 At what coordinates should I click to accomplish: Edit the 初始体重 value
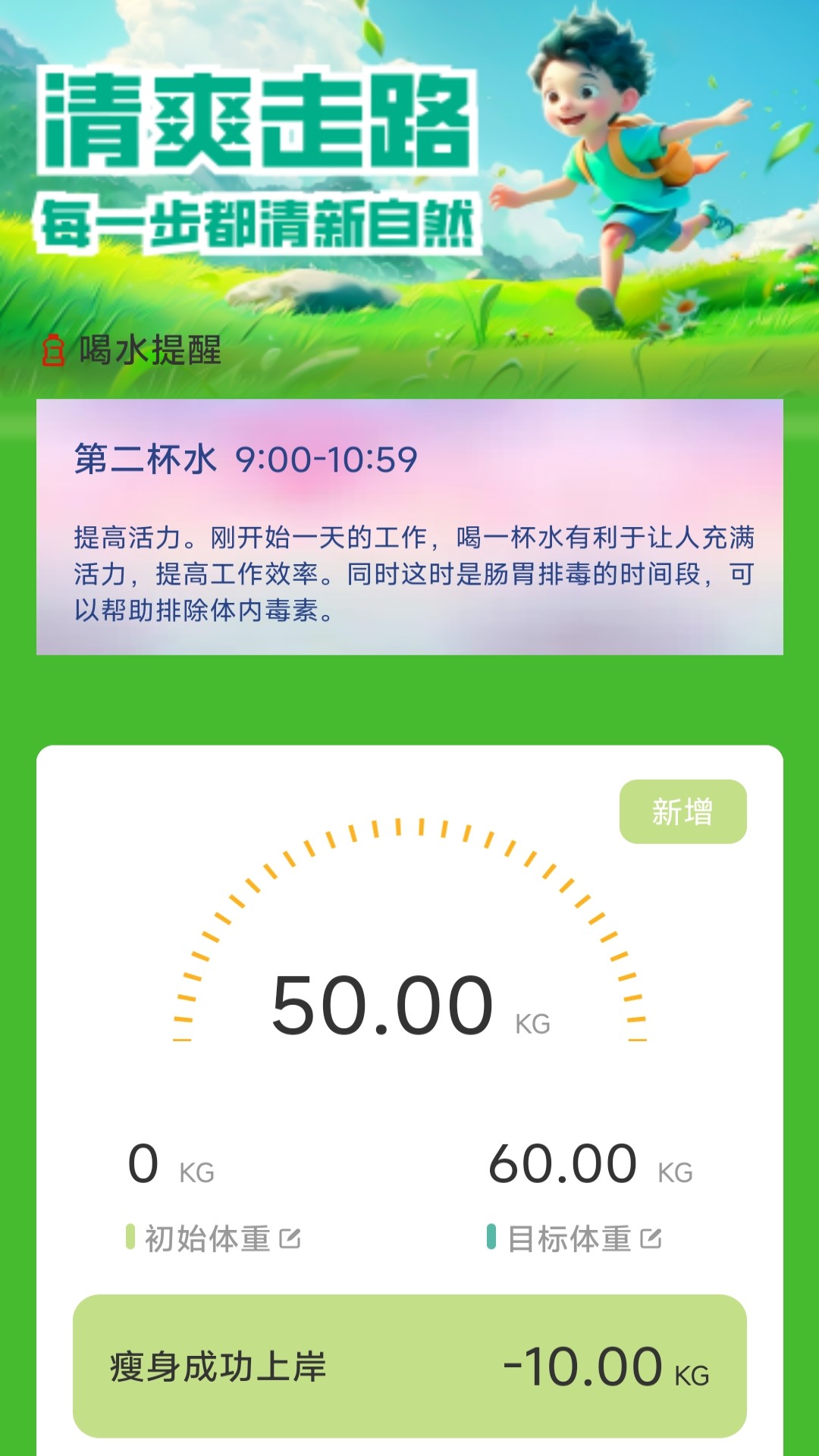click(x=290, y=1239)
